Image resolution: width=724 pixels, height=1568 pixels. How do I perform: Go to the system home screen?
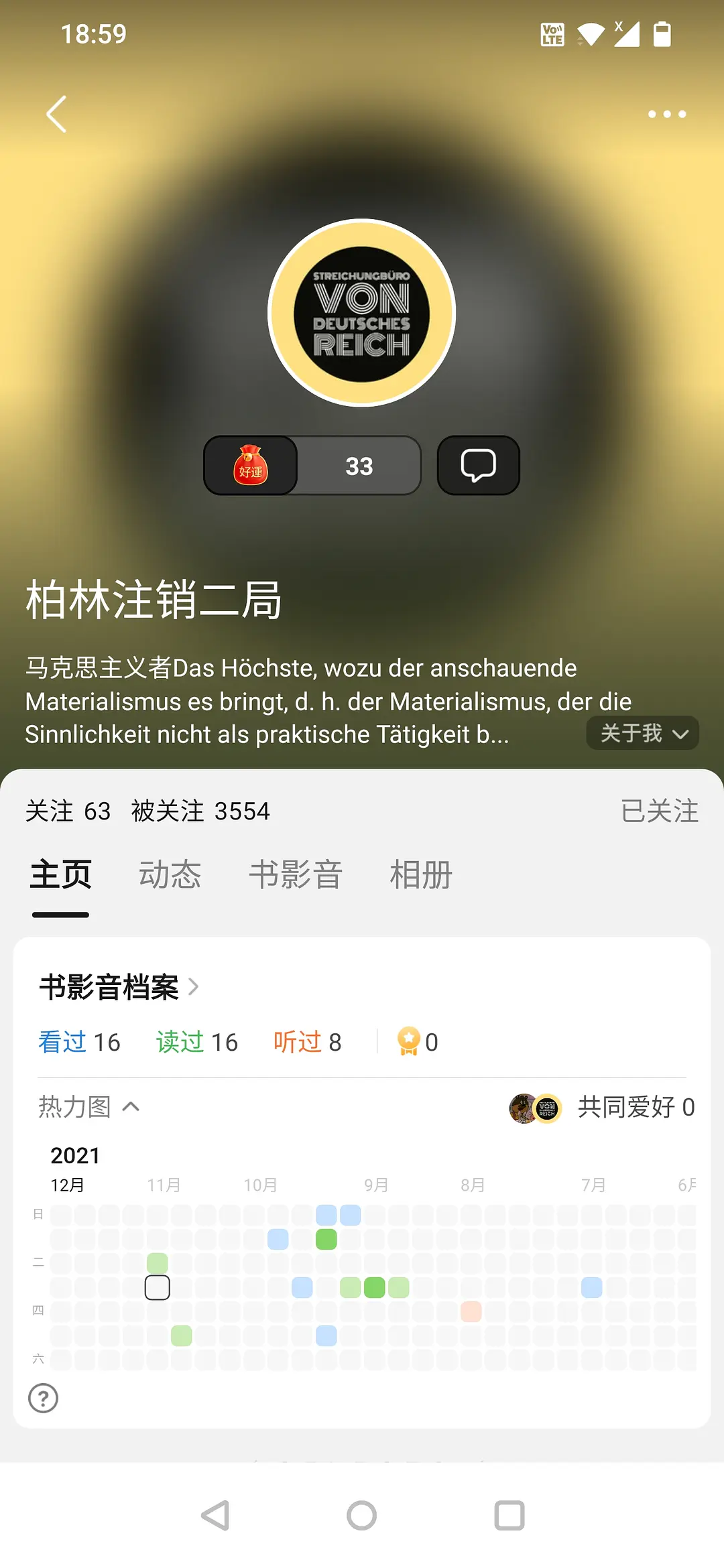pos(362,1516)
